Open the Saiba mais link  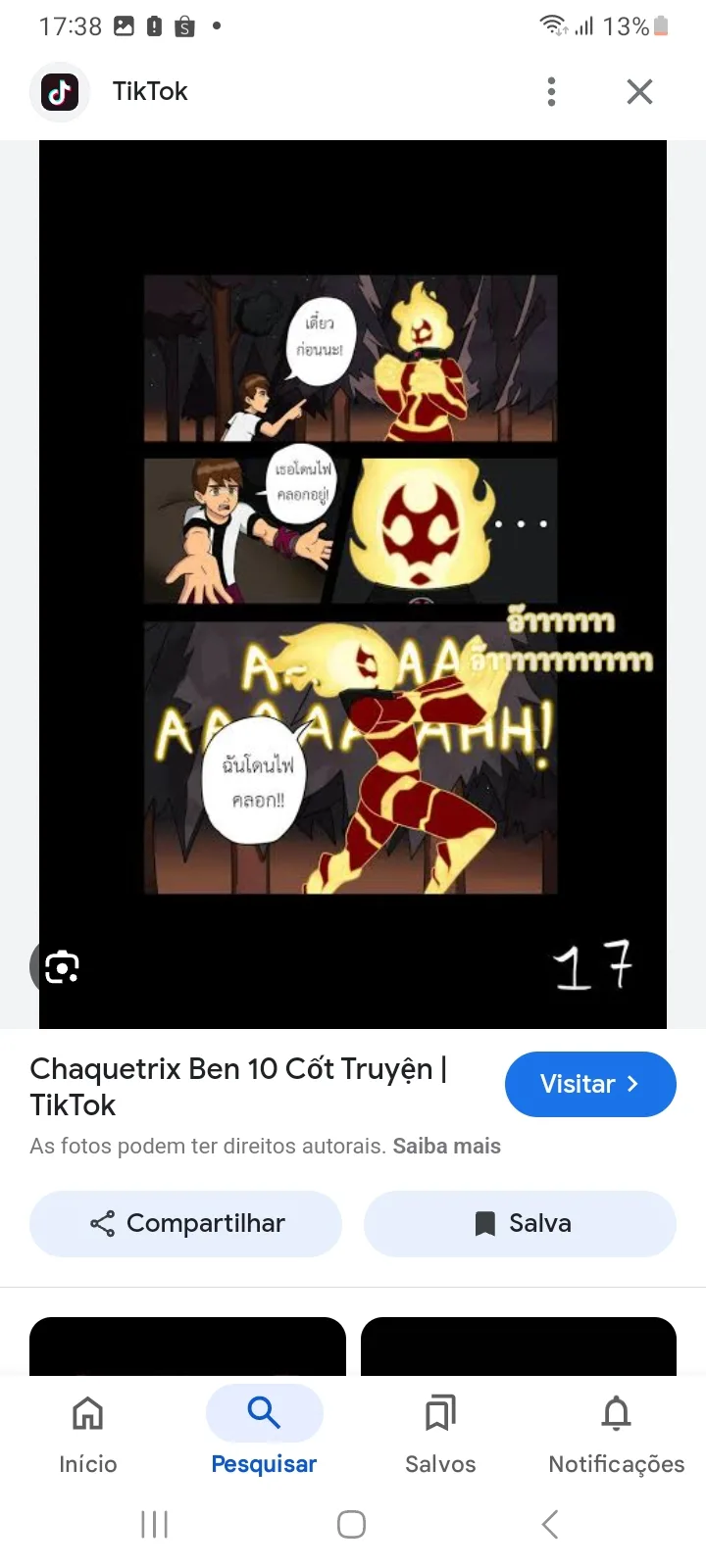coord(447,1146)
